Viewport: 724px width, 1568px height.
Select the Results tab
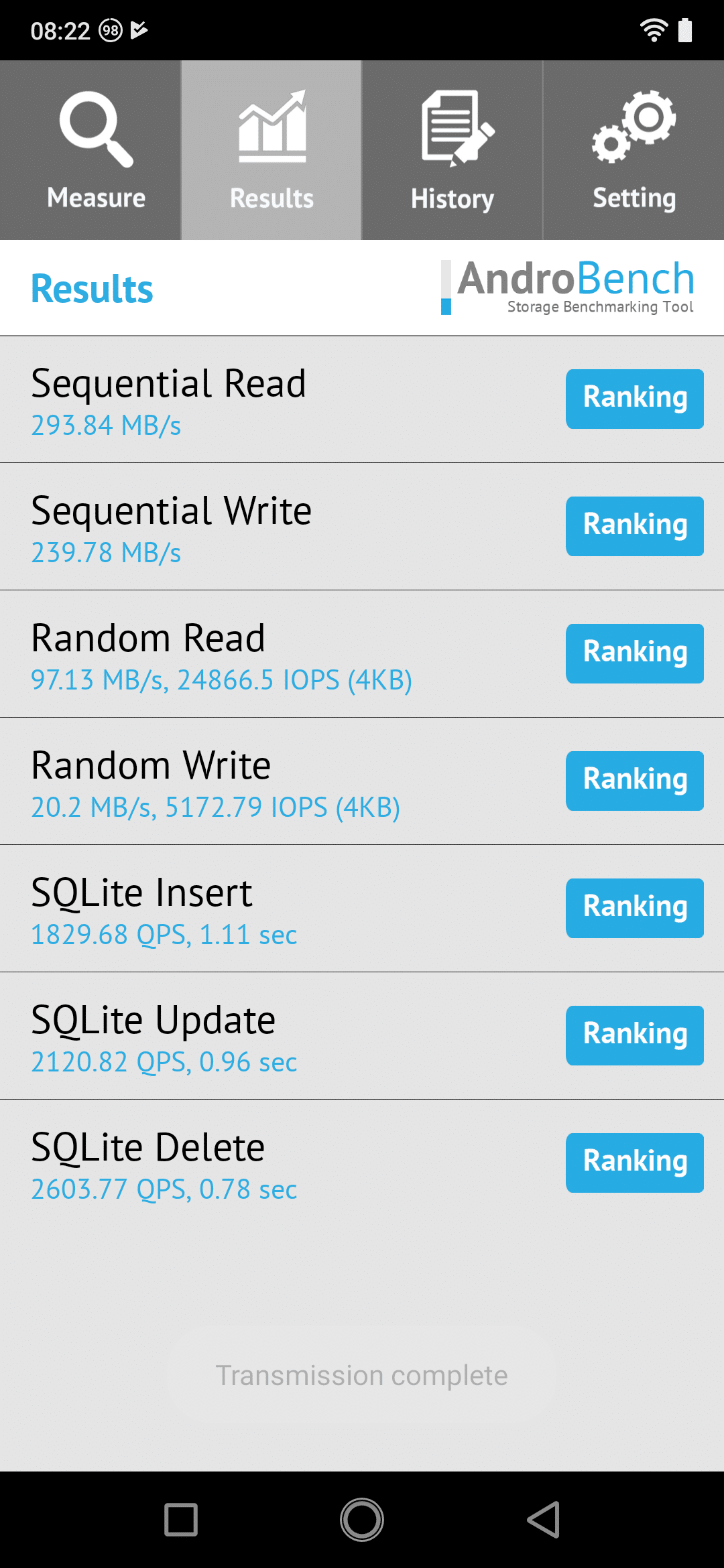[x=271, y=150]
